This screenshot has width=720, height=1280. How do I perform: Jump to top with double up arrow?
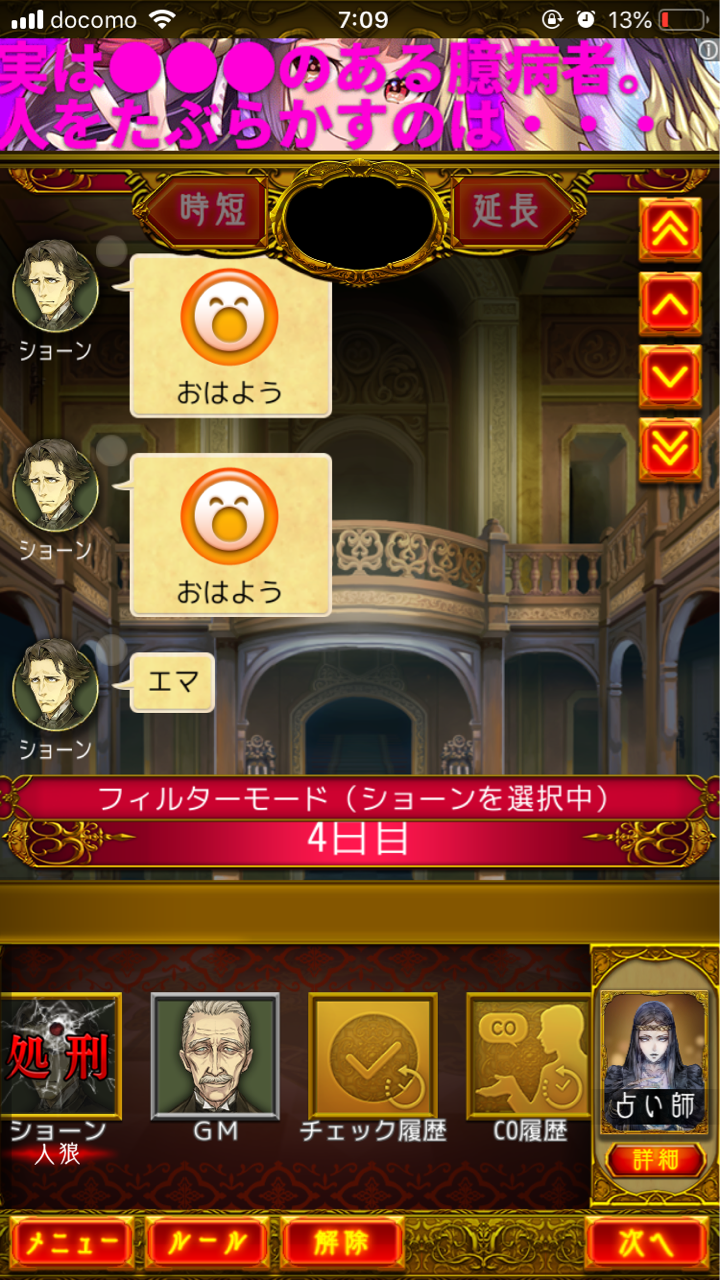[x=670, y=229]
